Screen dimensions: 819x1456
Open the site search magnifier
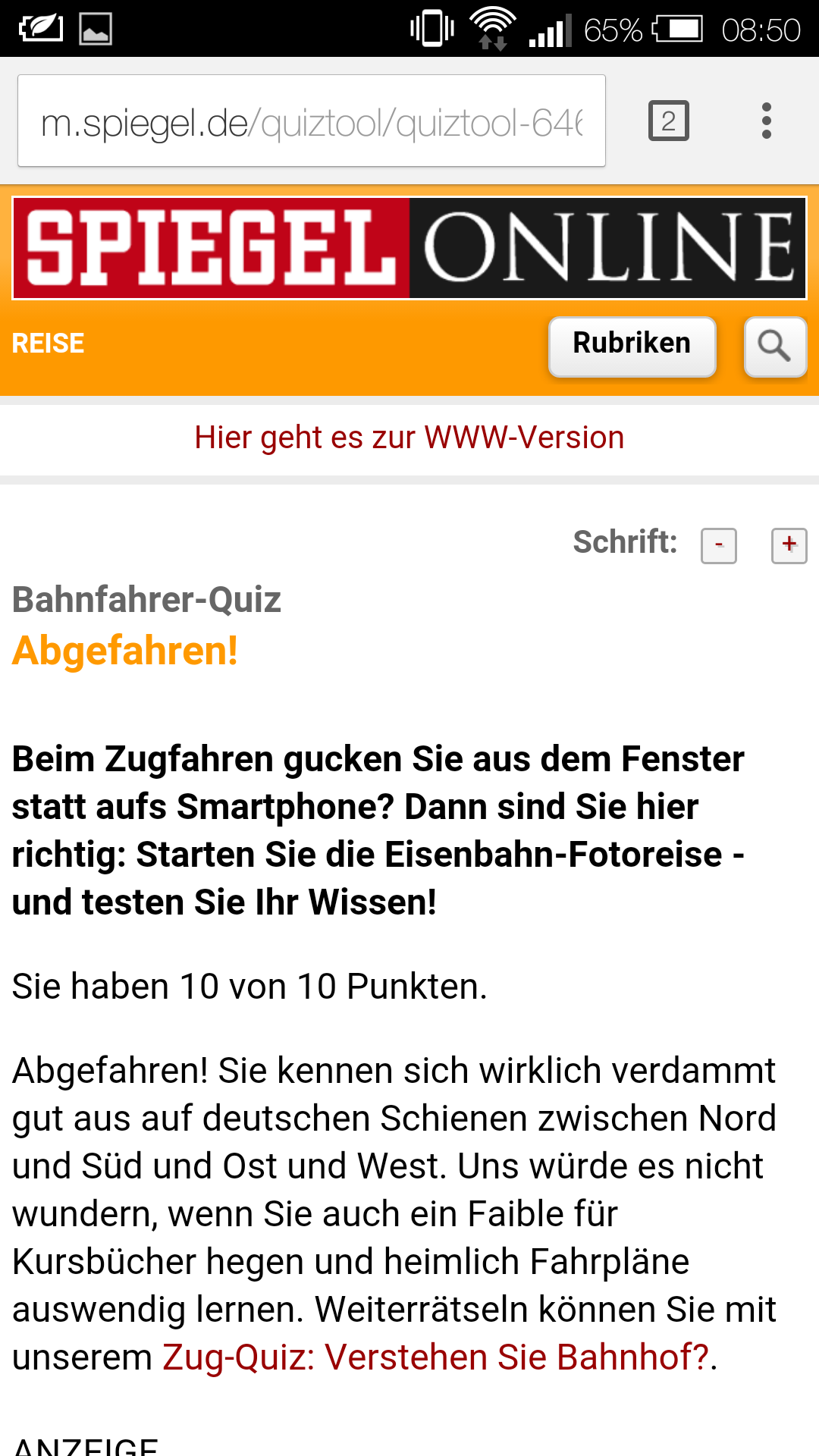tap(774, 347)
